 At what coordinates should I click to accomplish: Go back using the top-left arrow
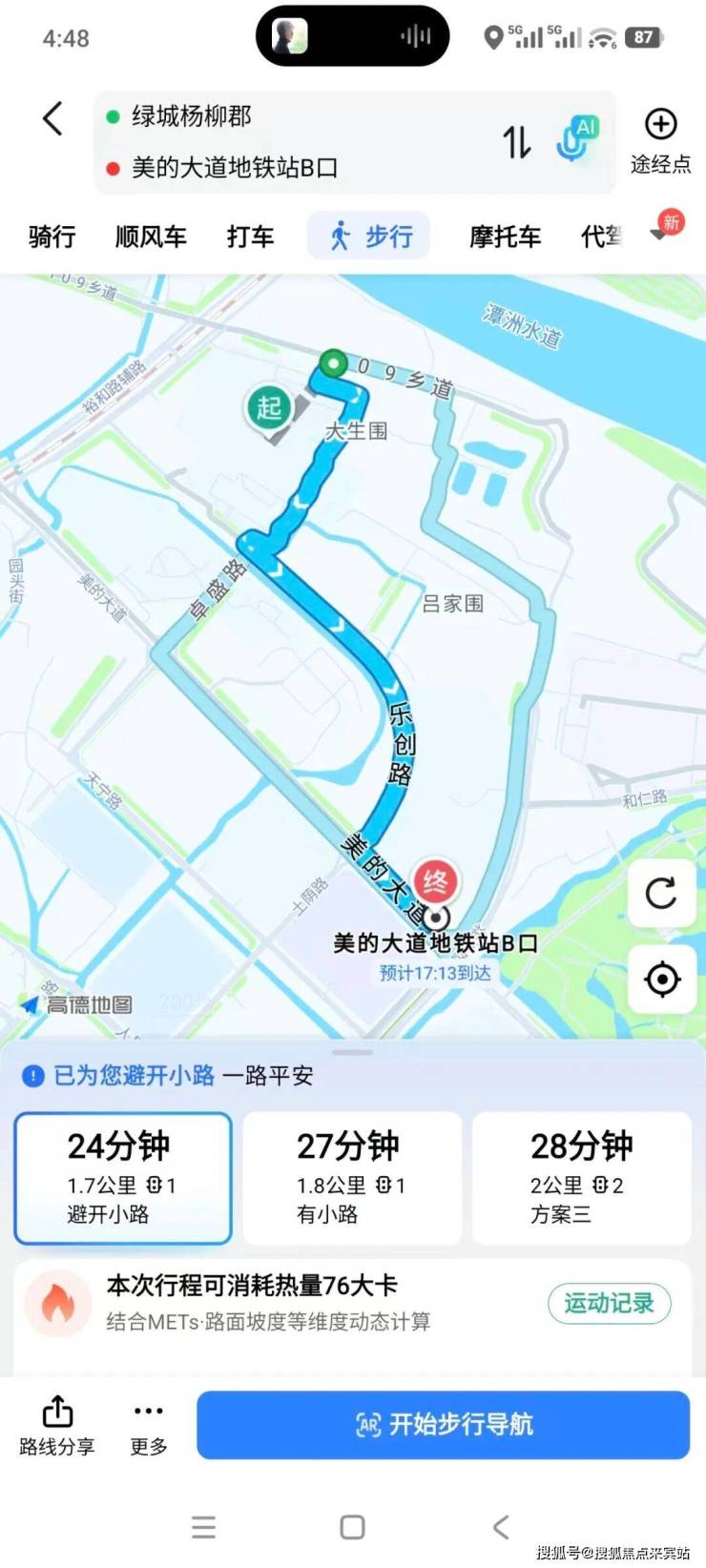coord(53,119)
